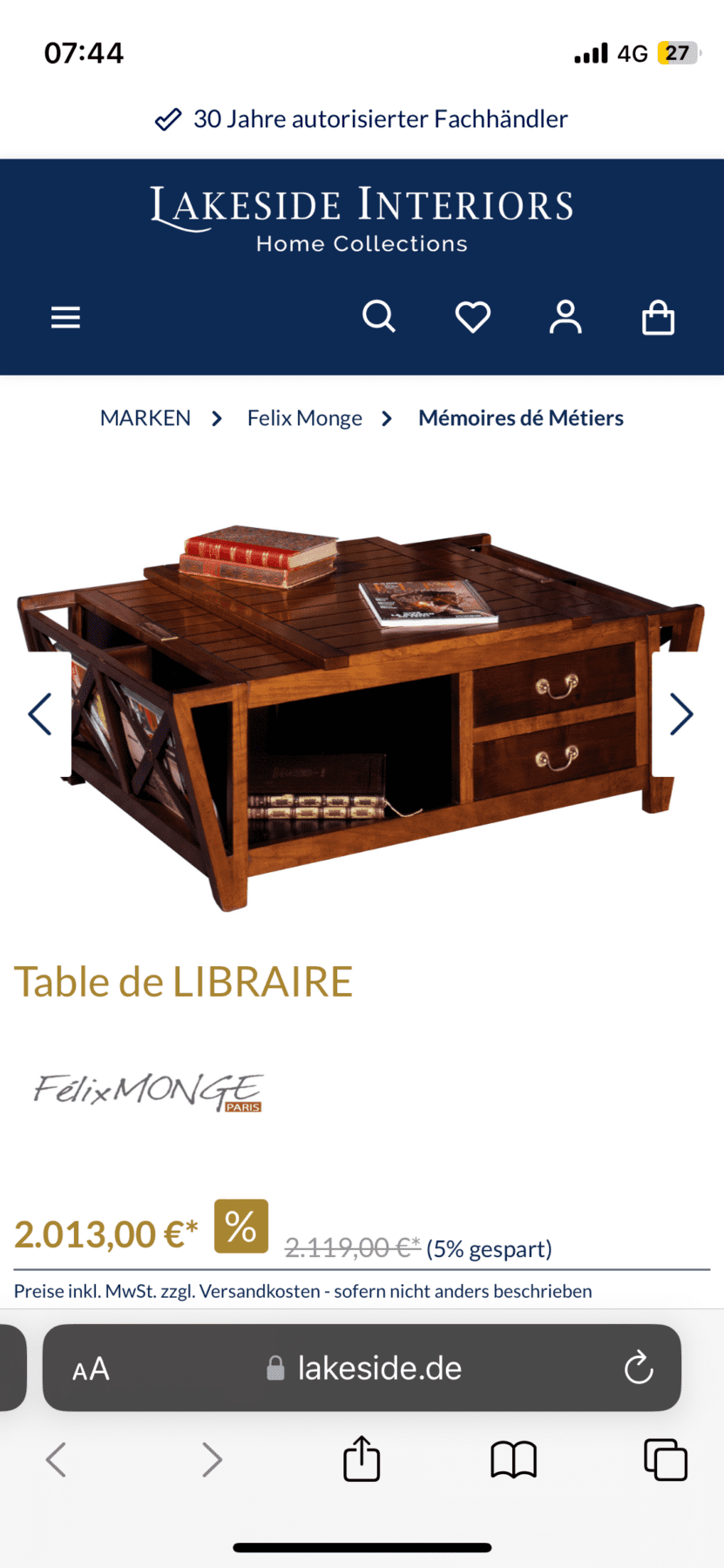Open Mémoires dé Métiers breadcrumb

pos(521,418)
